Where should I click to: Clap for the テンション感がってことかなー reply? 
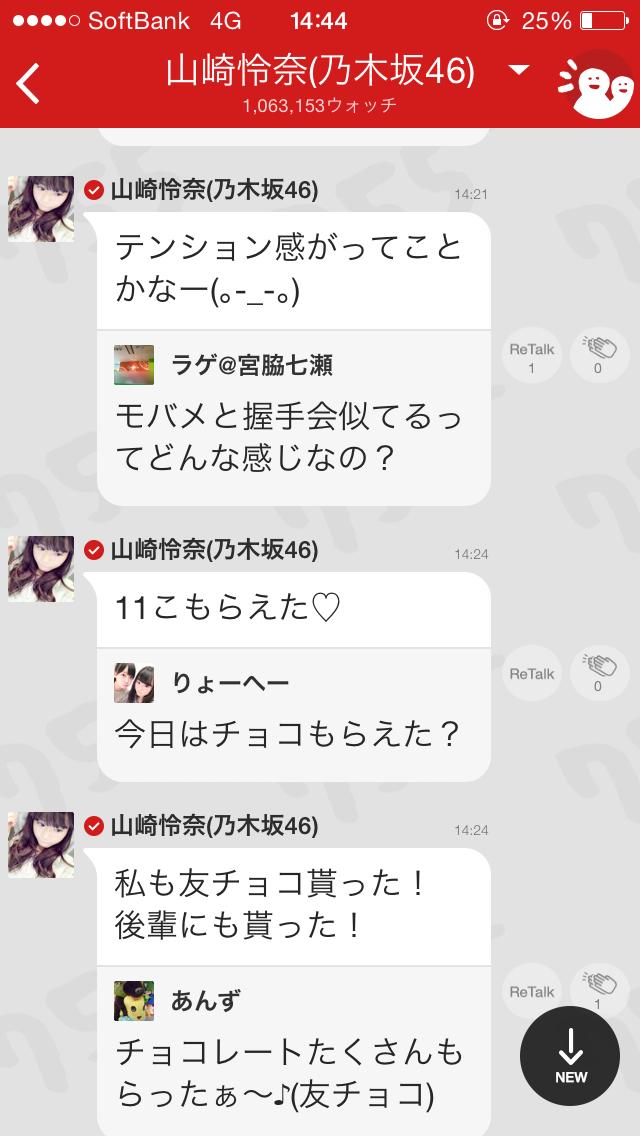pyautogui.click(x=599, y=356)
